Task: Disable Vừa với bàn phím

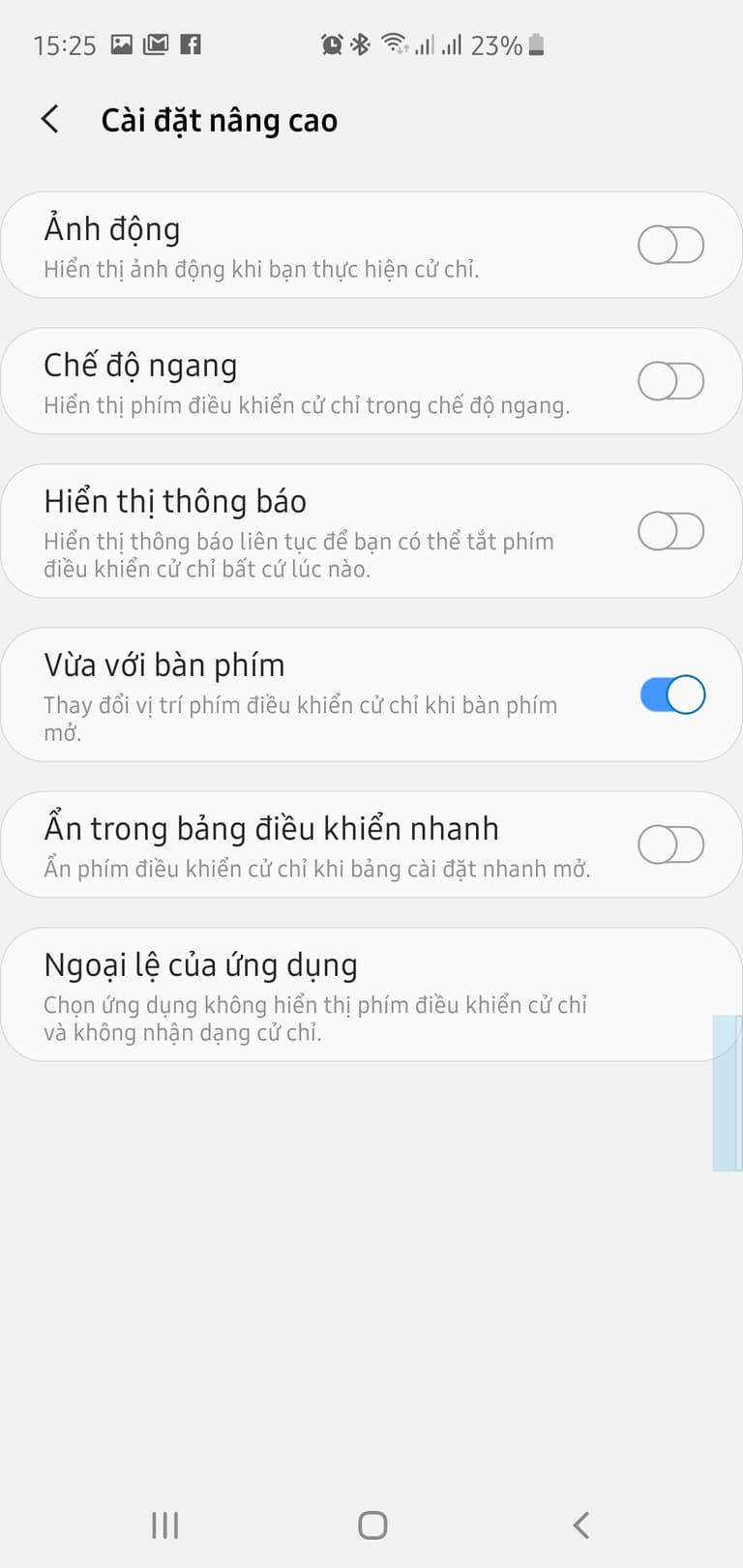Action: coord(672,695)
